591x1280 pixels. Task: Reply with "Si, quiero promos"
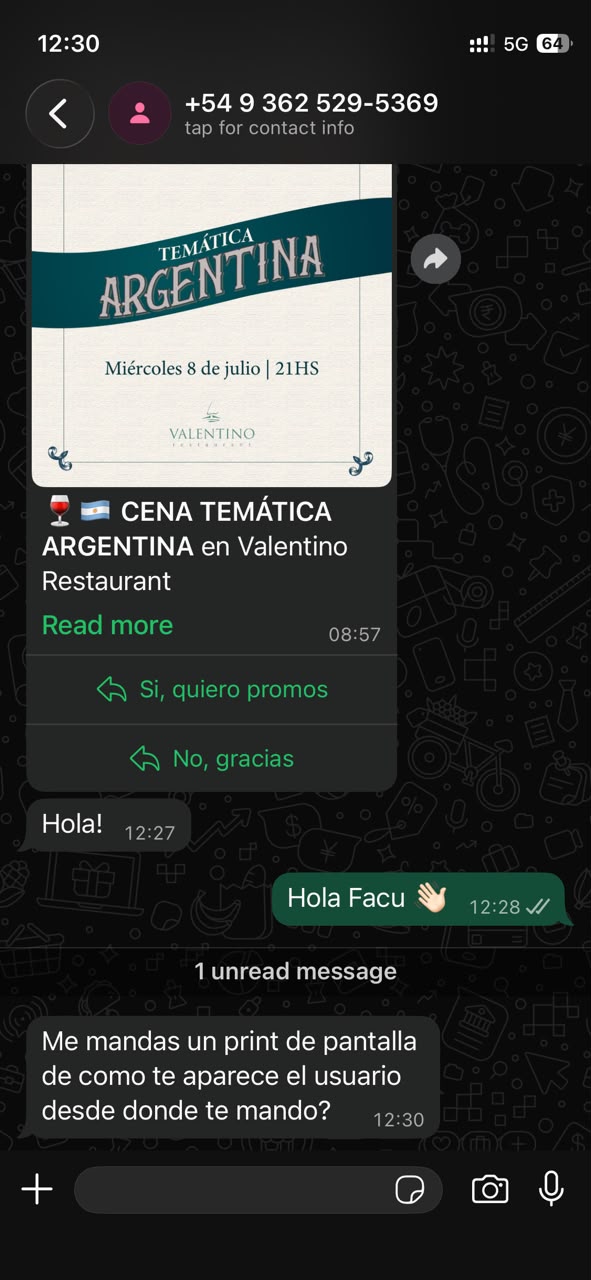[x=212, y=689]
